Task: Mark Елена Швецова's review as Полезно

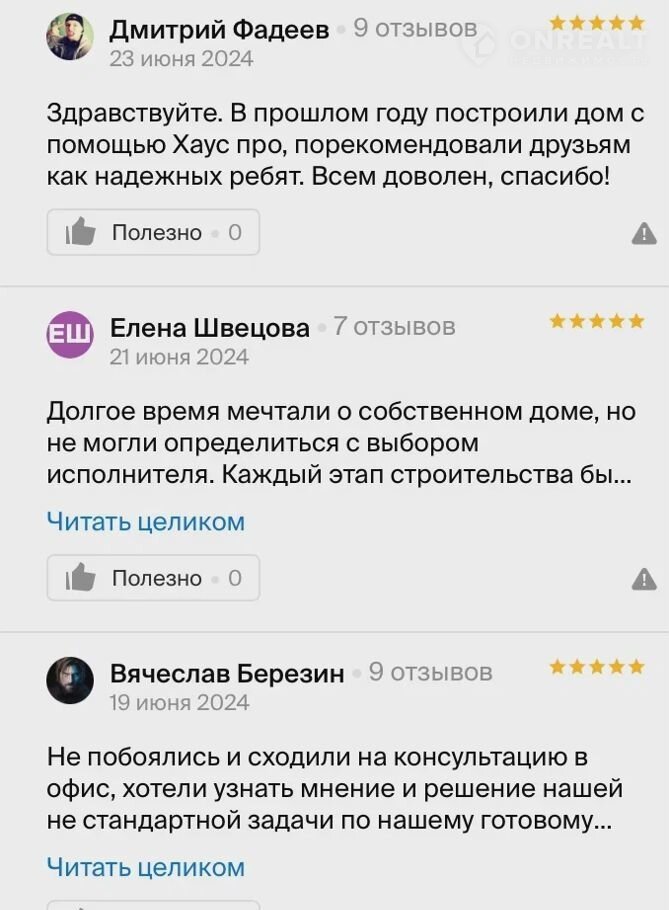Action: 153,578
